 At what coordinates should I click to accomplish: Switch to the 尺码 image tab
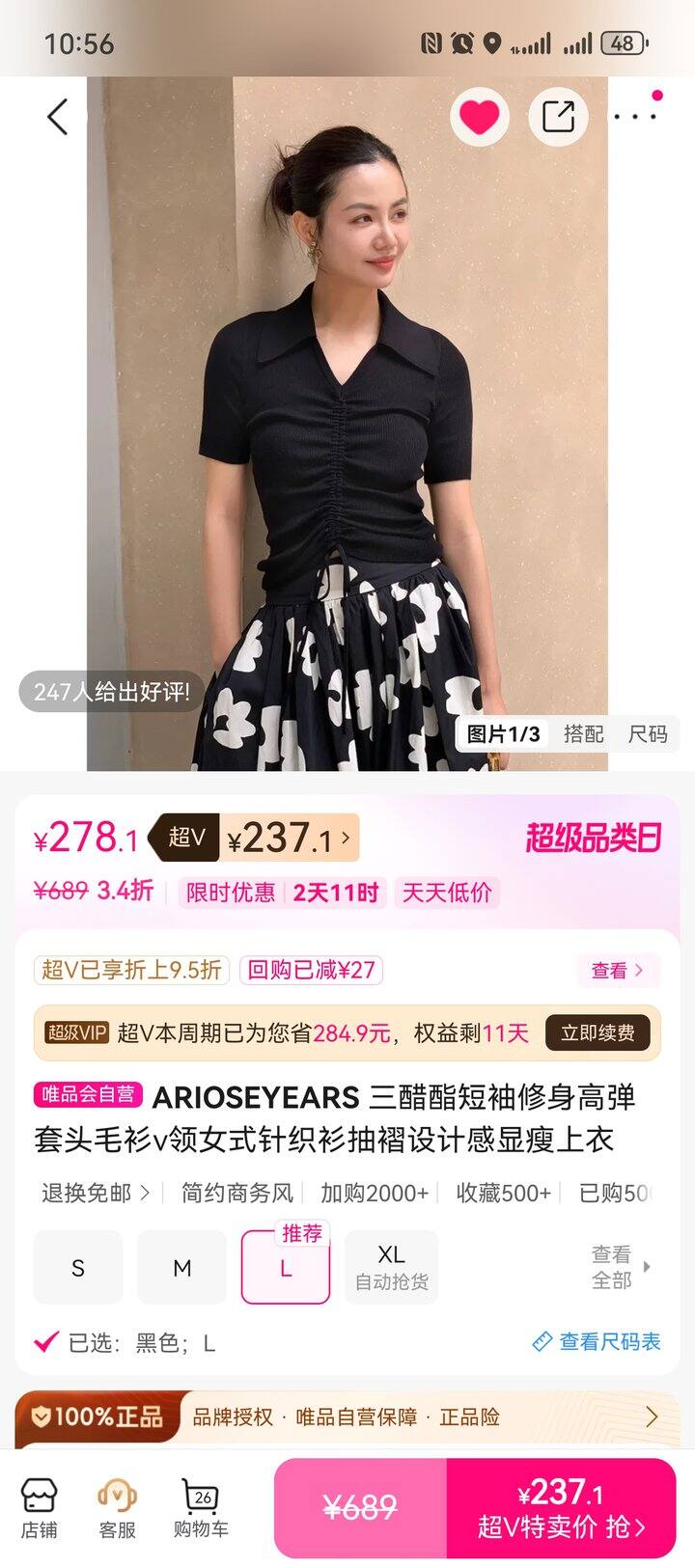click(648, 734)
